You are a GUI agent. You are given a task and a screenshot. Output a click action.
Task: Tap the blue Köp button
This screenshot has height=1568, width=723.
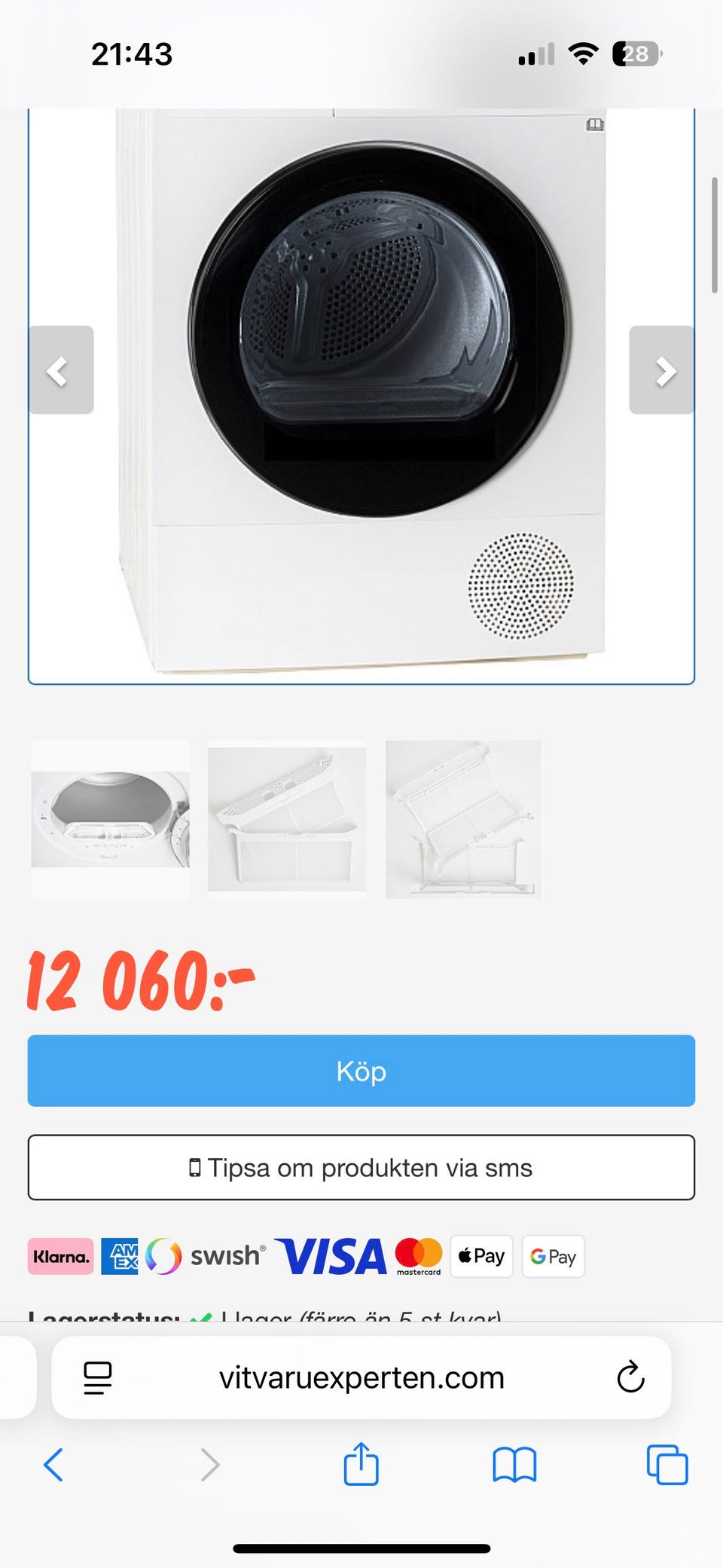[x=361, y=1071]
